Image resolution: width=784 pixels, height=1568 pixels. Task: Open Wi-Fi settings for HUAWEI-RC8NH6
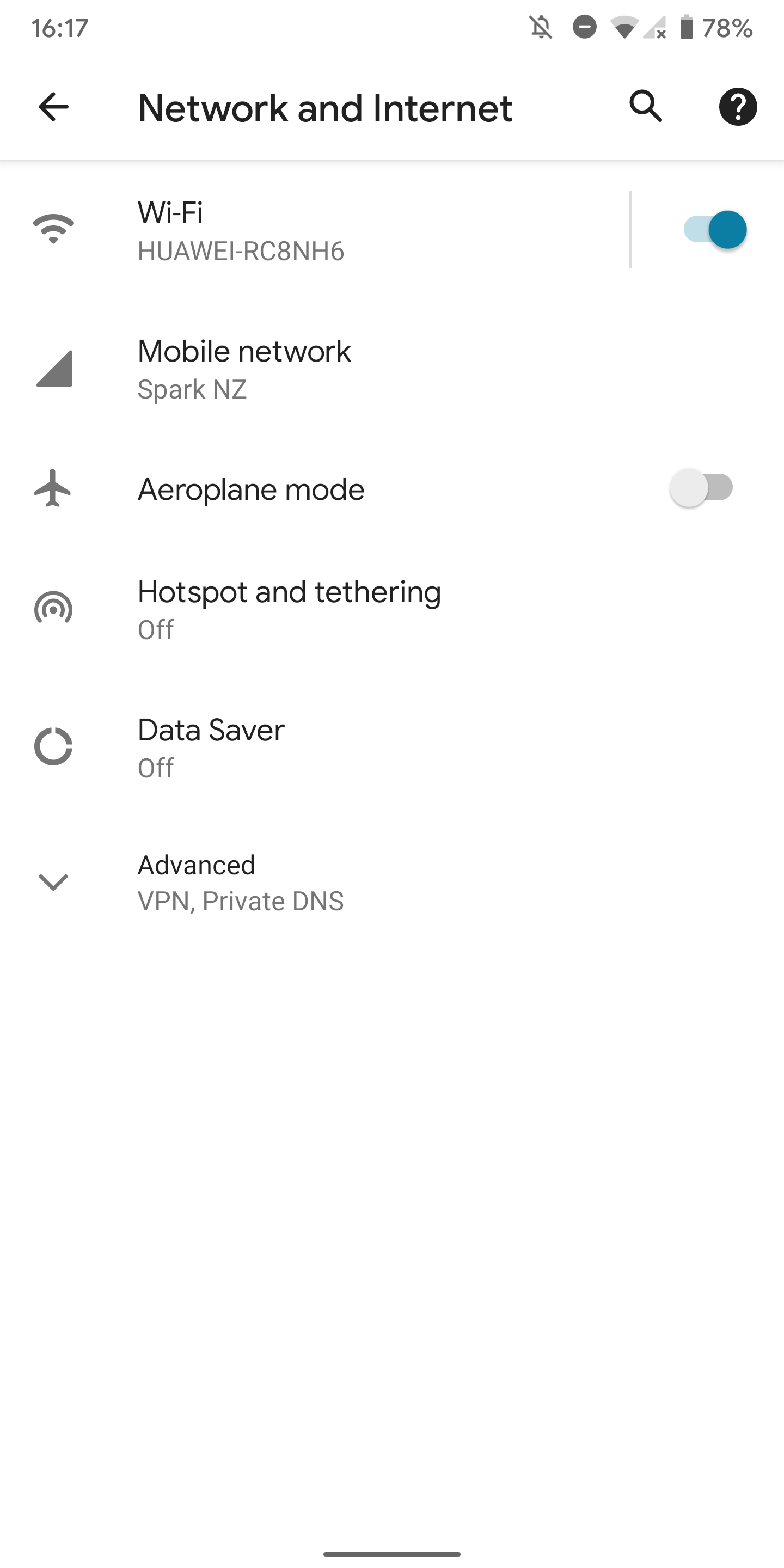point(304,229)
